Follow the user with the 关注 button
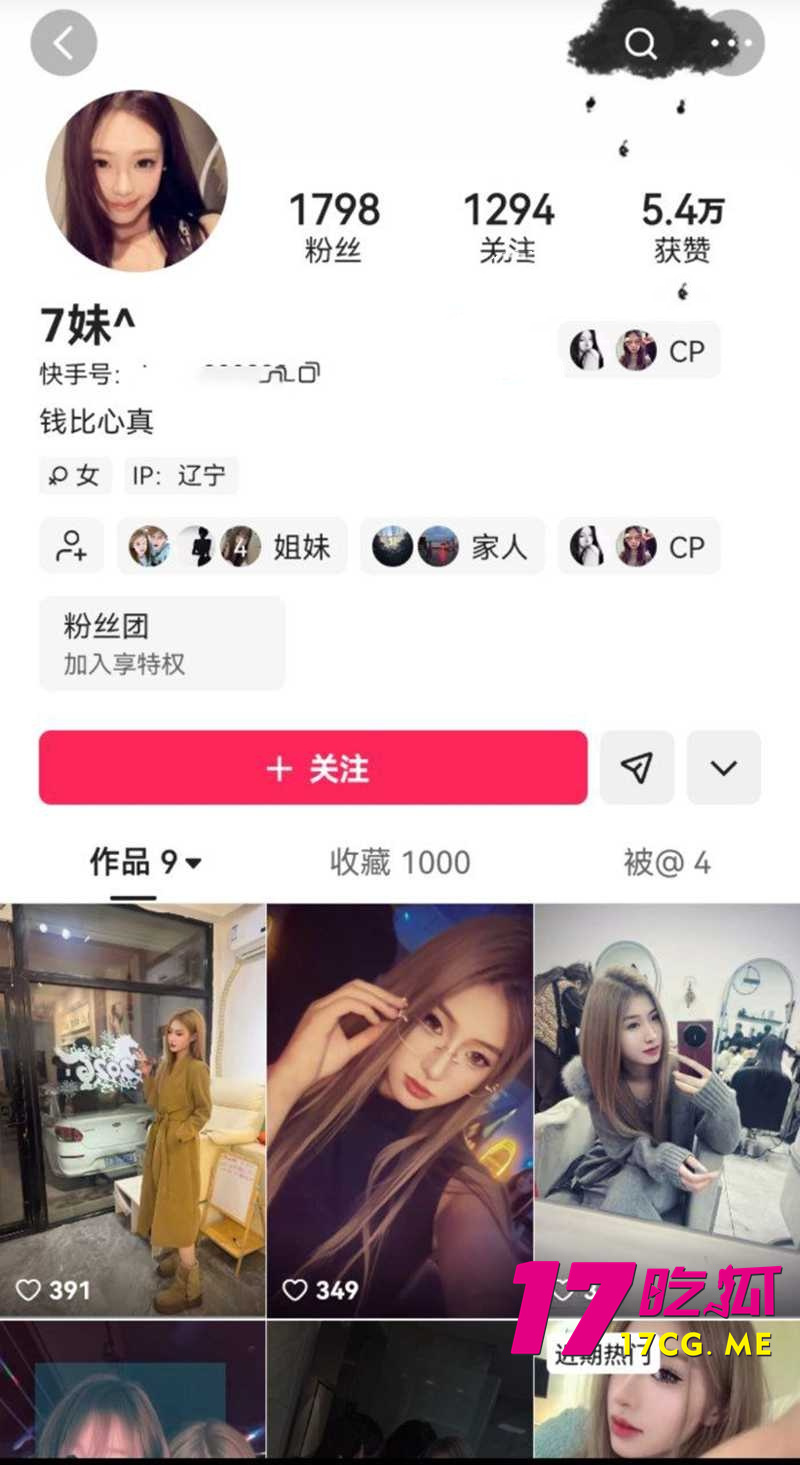Viewport: 800px width, 1465px height. pyautogui.click(x=313, y=767)
